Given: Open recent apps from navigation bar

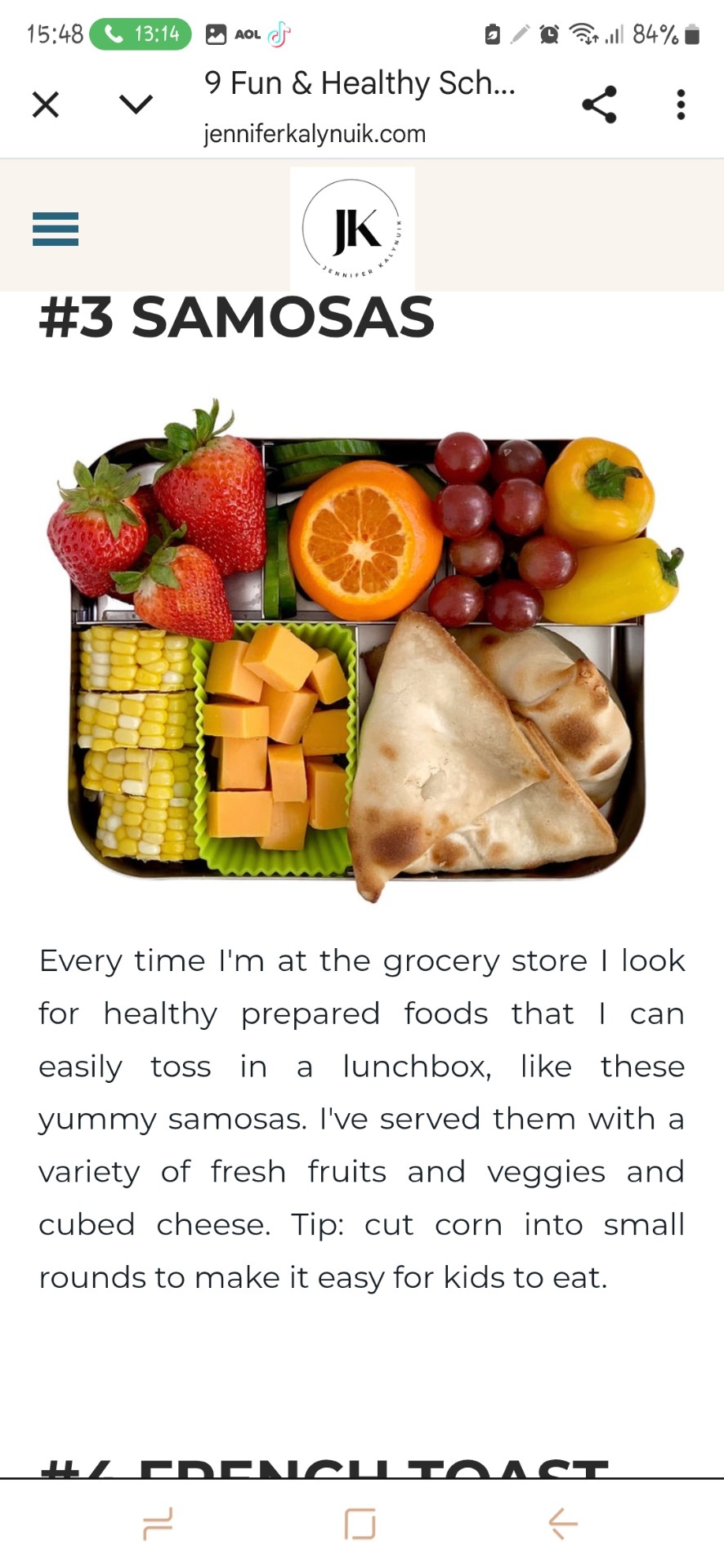Looking at the screenshot, I should pos(158,1523).
